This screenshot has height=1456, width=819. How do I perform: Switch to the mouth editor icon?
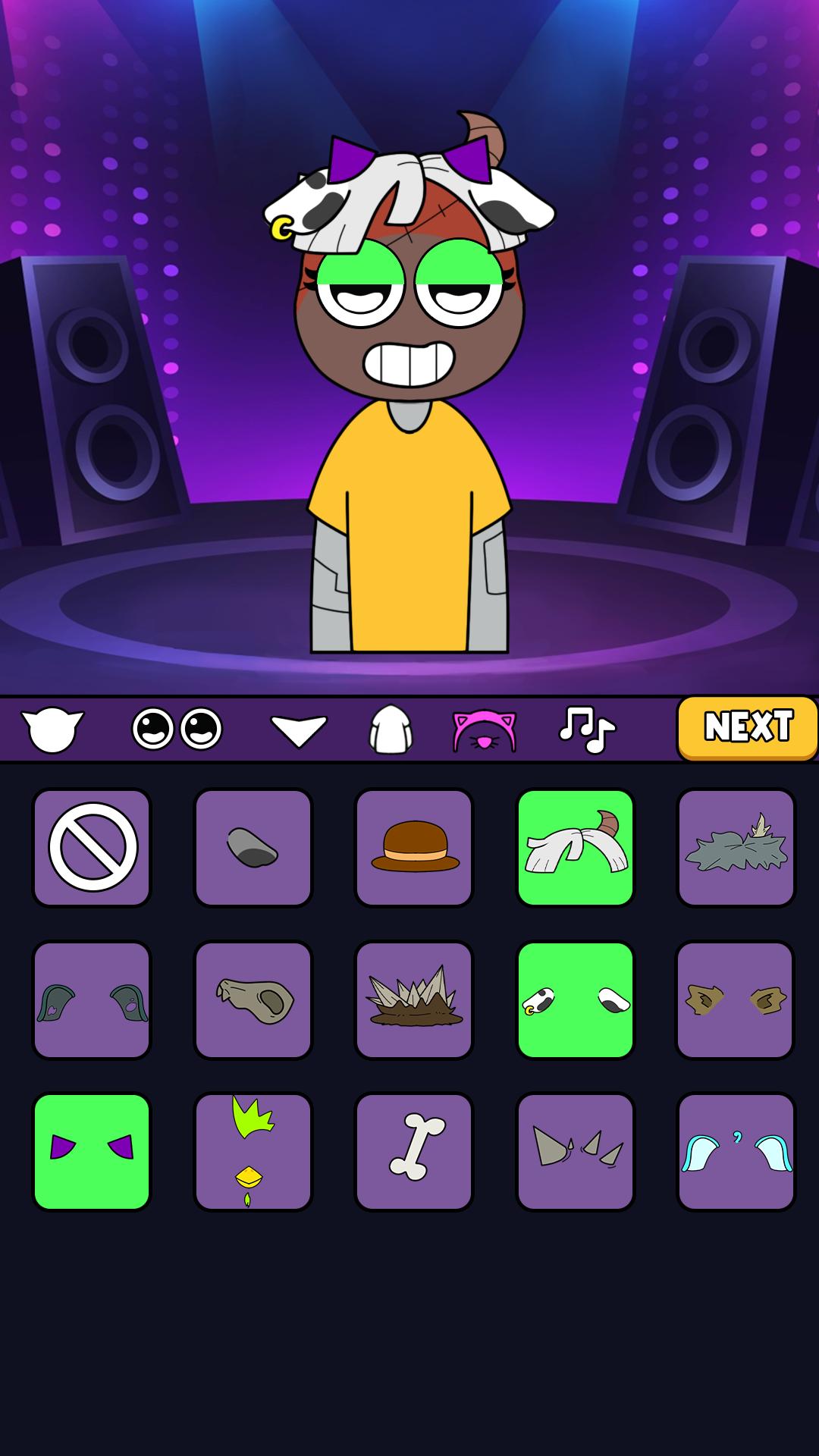coord(296,728)
